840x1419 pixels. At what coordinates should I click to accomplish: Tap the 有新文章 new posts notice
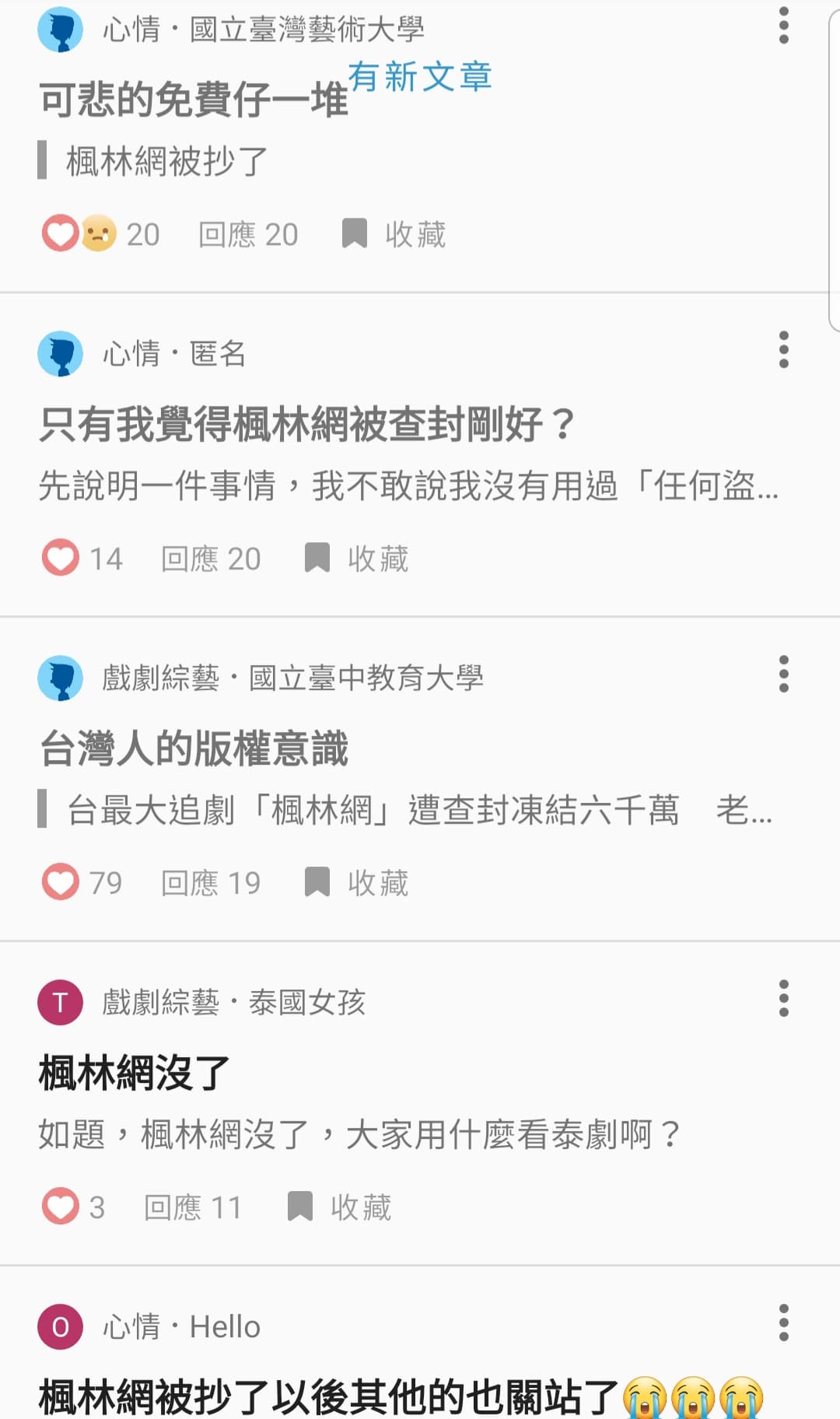[420, 76]
